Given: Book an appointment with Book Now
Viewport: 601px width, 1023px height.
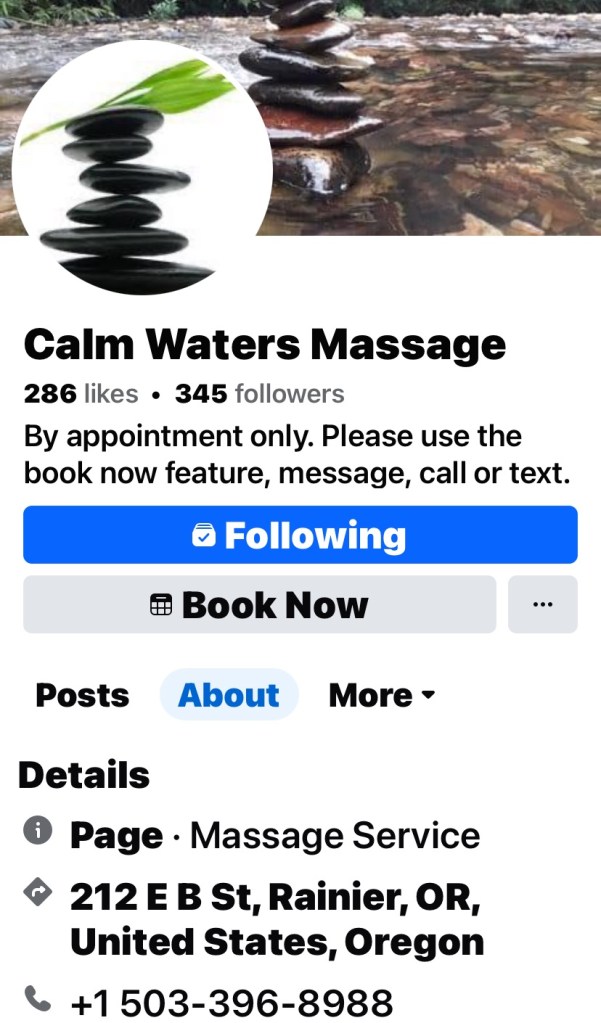Looking at the screenshot, I should point(259,605).
